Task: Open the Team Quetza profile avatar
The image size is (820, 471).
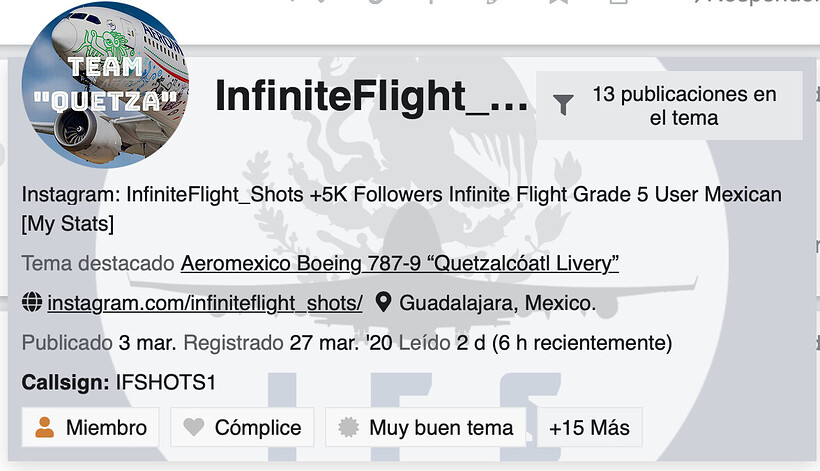Action: 105,85
